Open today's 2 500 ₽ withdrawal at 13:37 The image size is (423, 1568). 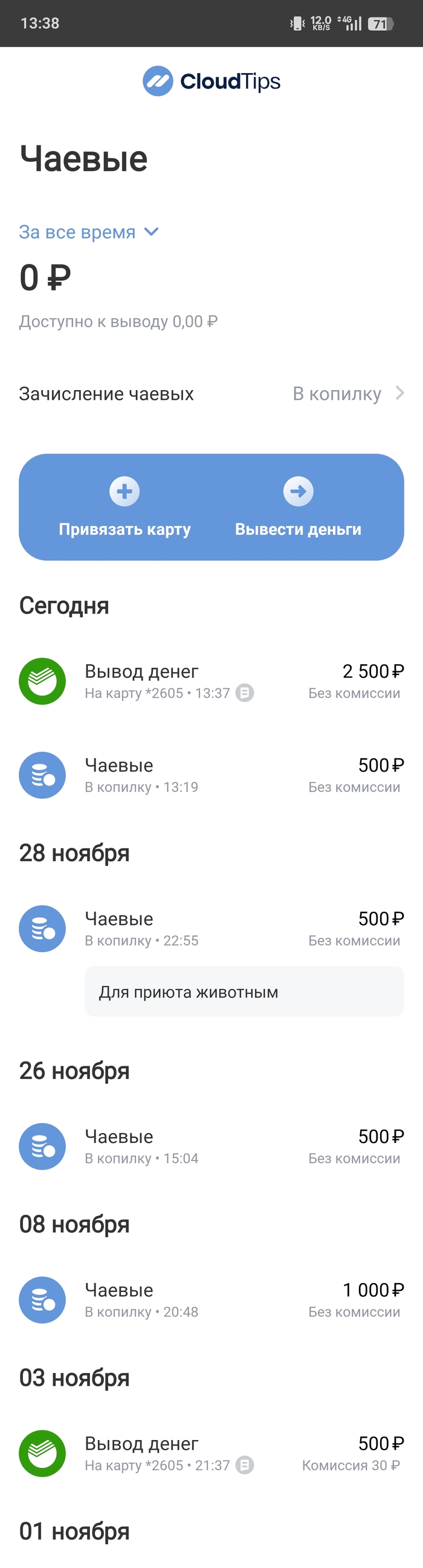point(211,681)
